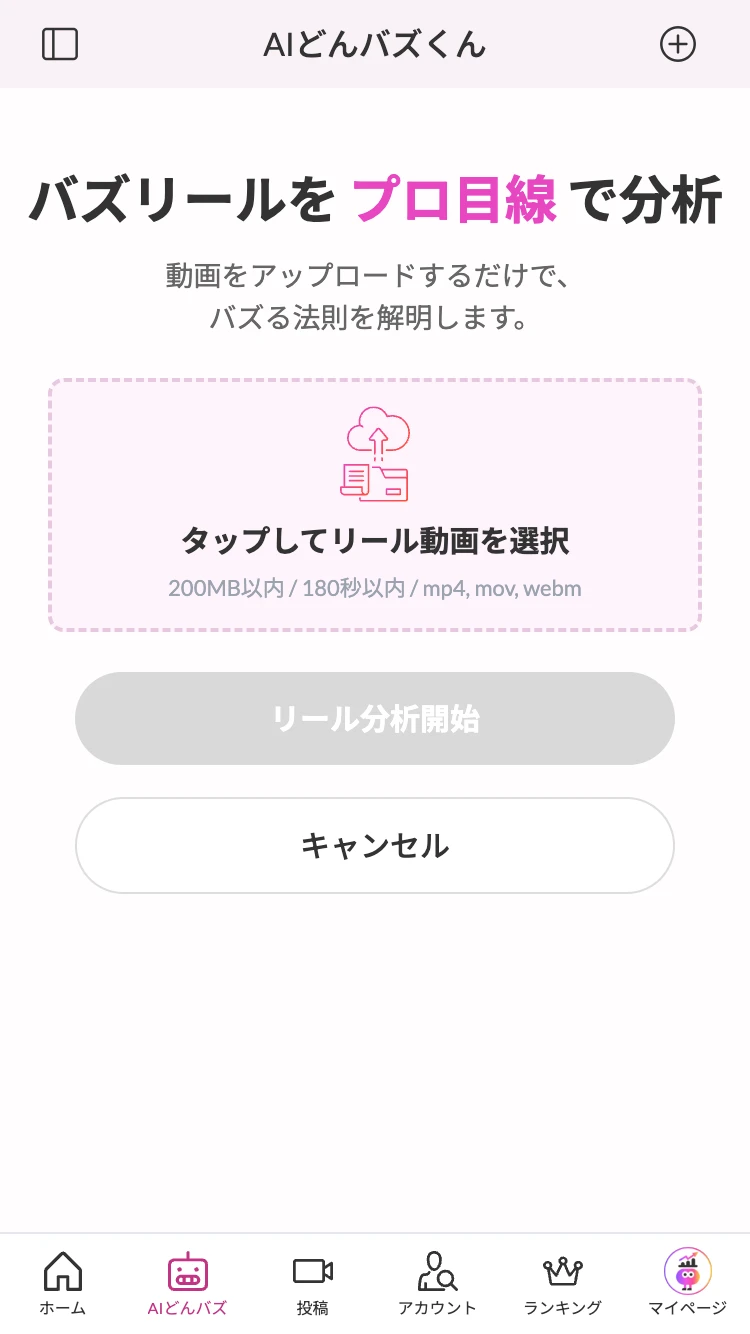Open the 投稿 tab

(x=312, y=1283)
